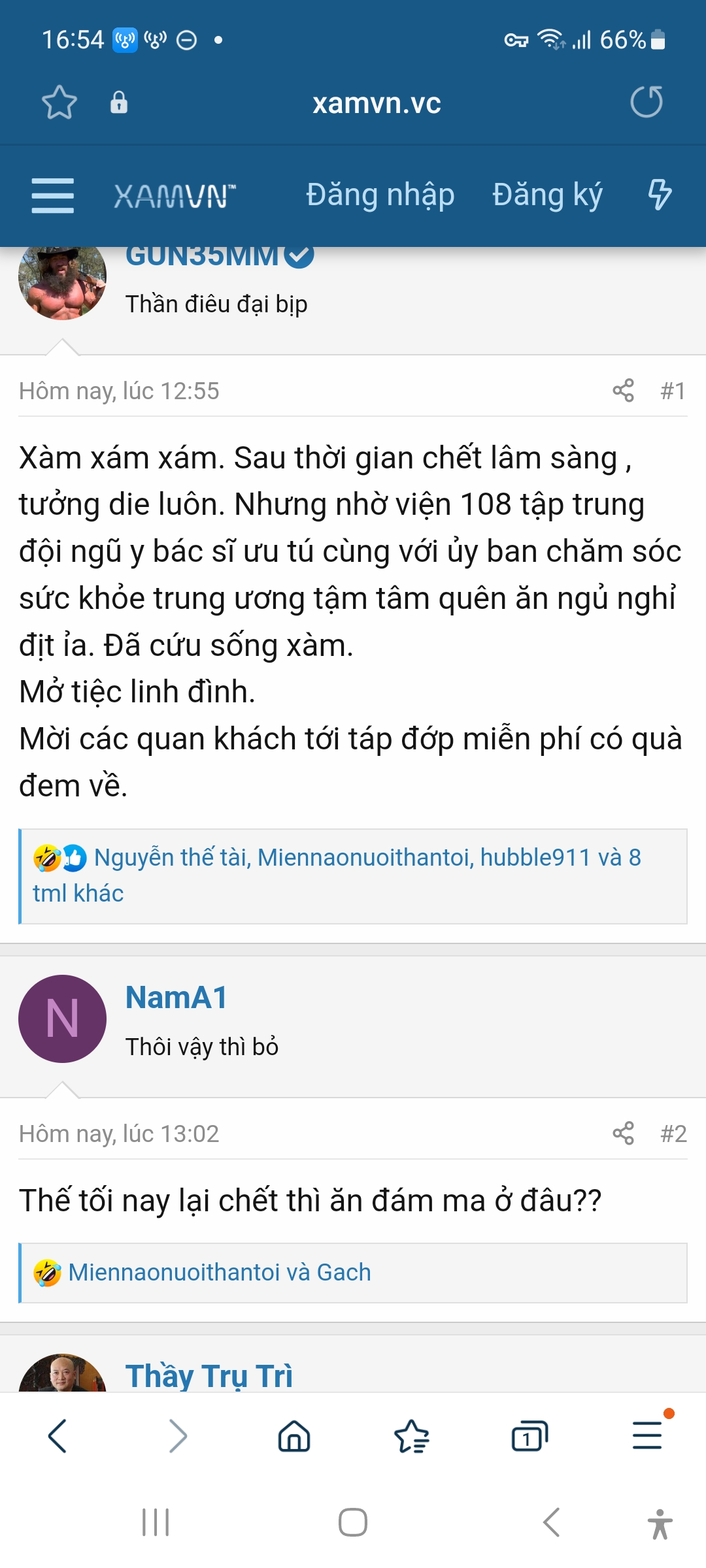Open the lightning bolt what's new icon
The height and width of the screenshot is (1568, 706).
click(x=659, y=195)
